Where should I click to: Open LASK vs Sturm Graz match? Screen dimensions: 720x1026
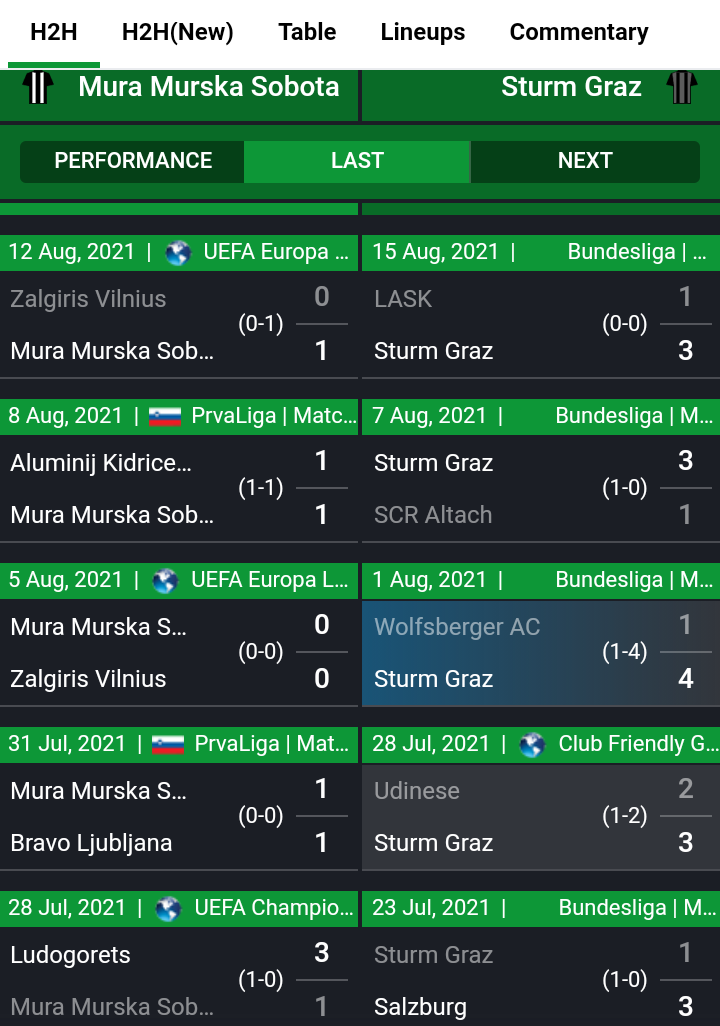point(541,325)
